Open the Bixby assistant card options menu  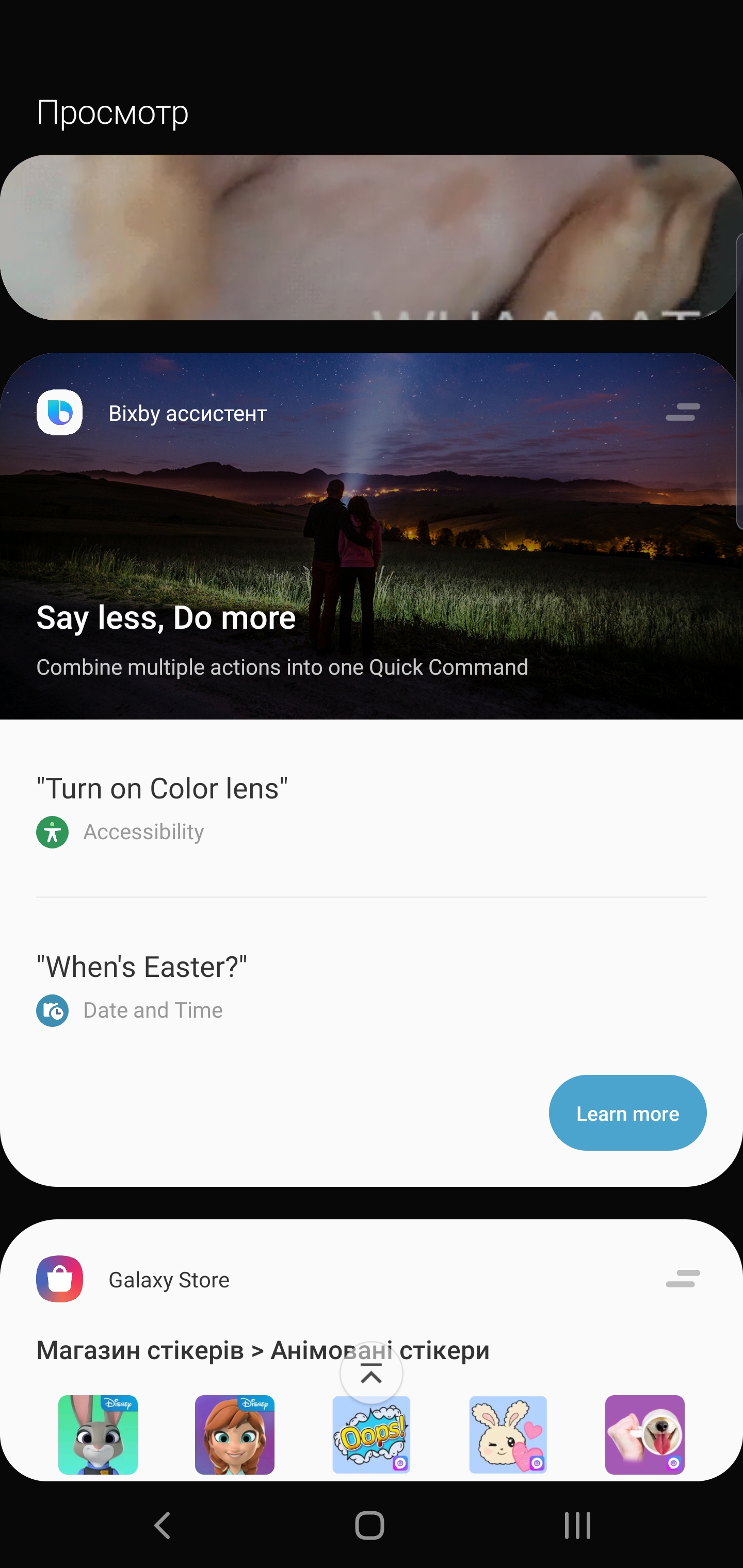coord(682,413)
